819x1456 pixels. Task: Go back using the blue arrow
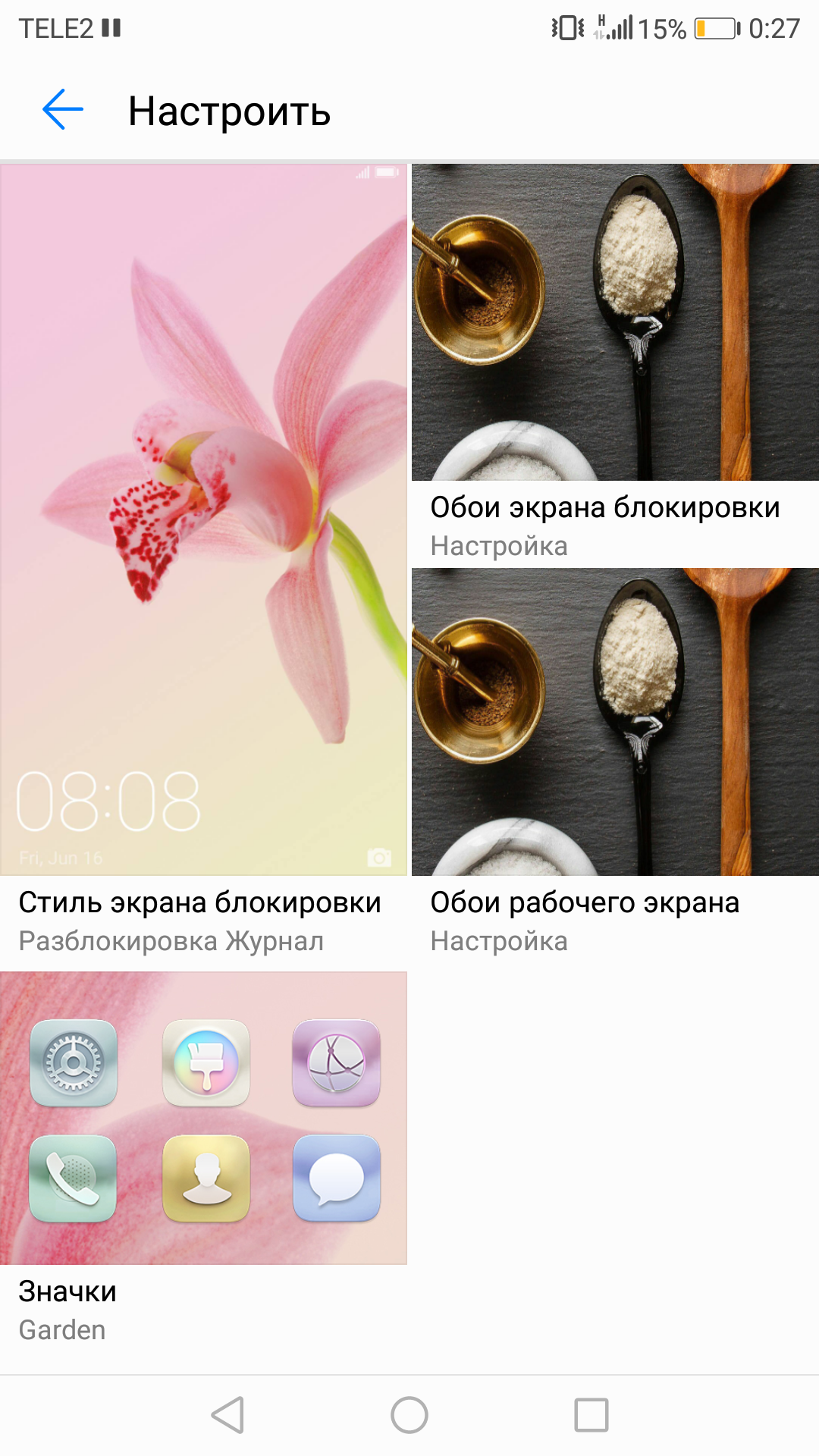point(63,110)
